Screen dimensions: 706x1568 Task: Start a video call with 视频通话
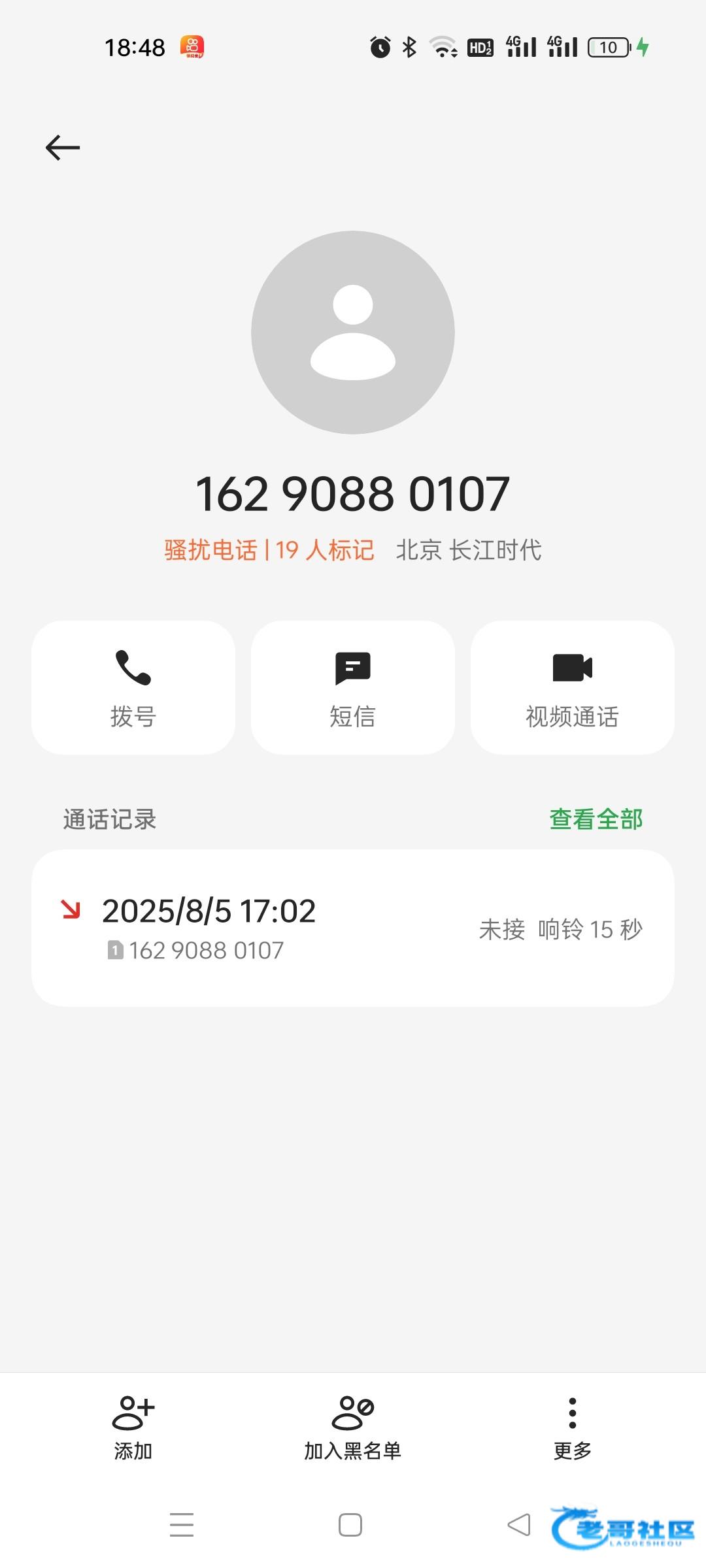pos(573,688)
